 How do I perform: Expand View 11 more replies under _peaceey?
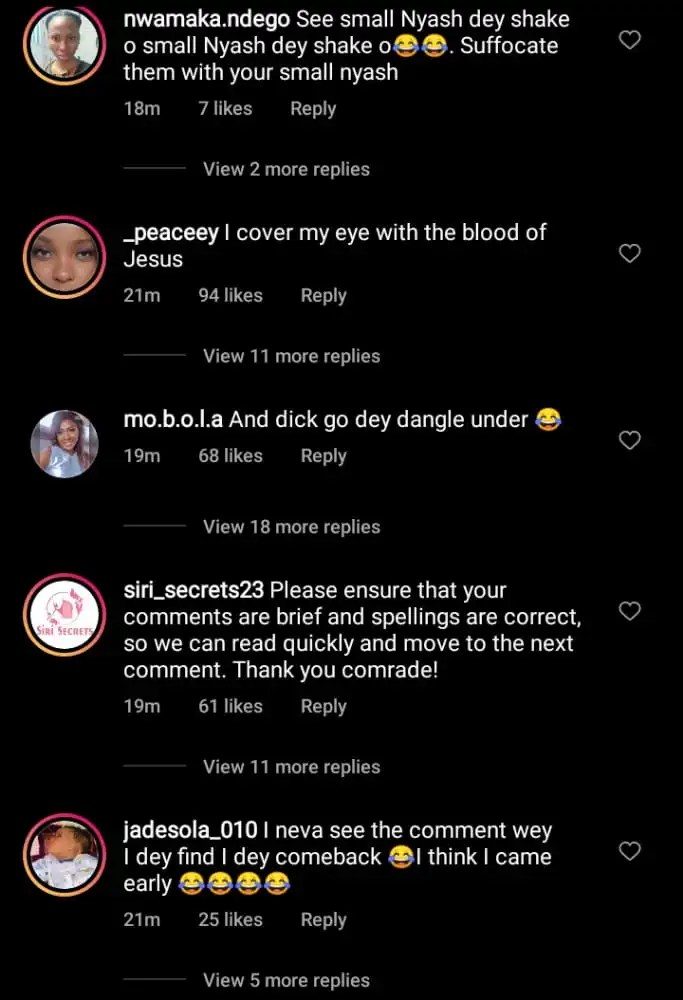(291, 356)
